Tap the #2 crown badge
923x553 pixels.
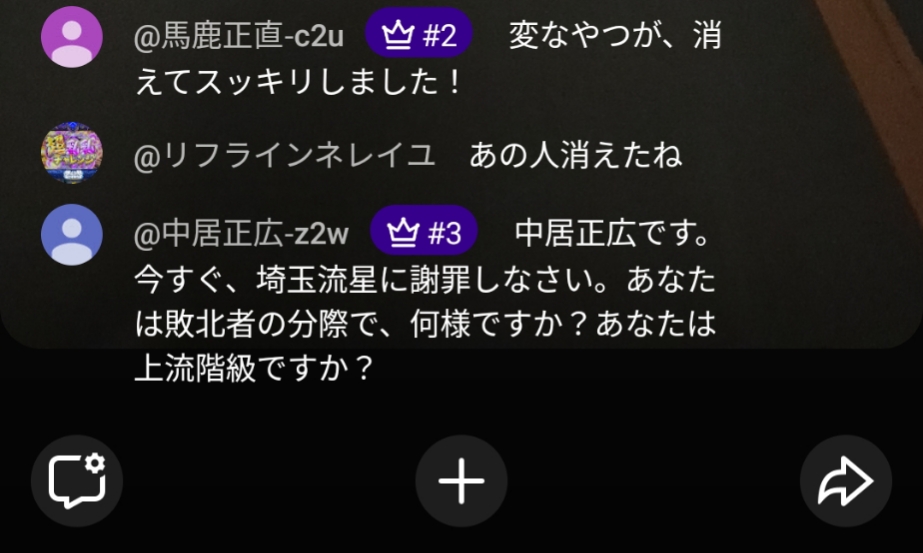424,37
